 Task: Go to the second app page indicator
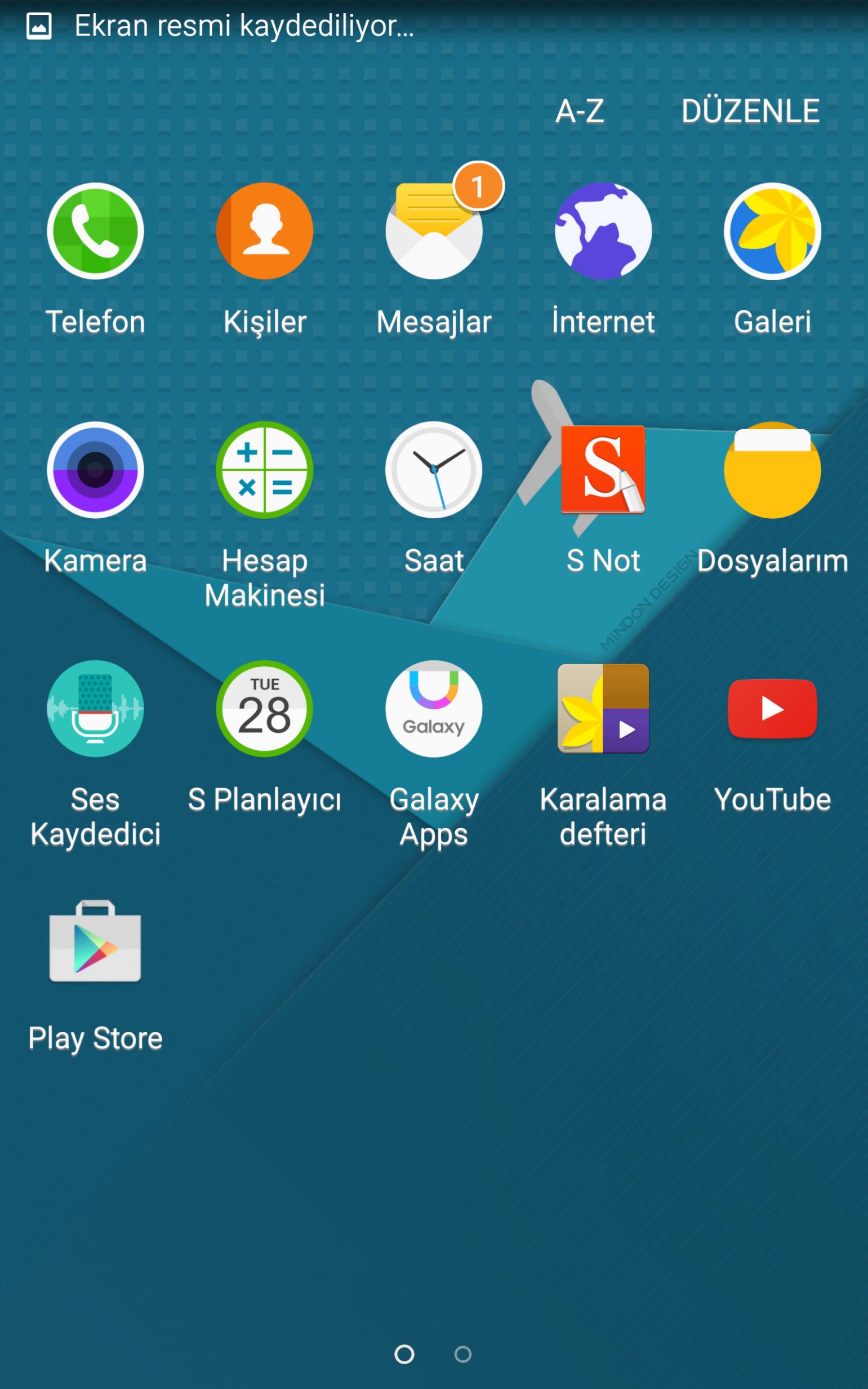click(x=462, y=1354)
